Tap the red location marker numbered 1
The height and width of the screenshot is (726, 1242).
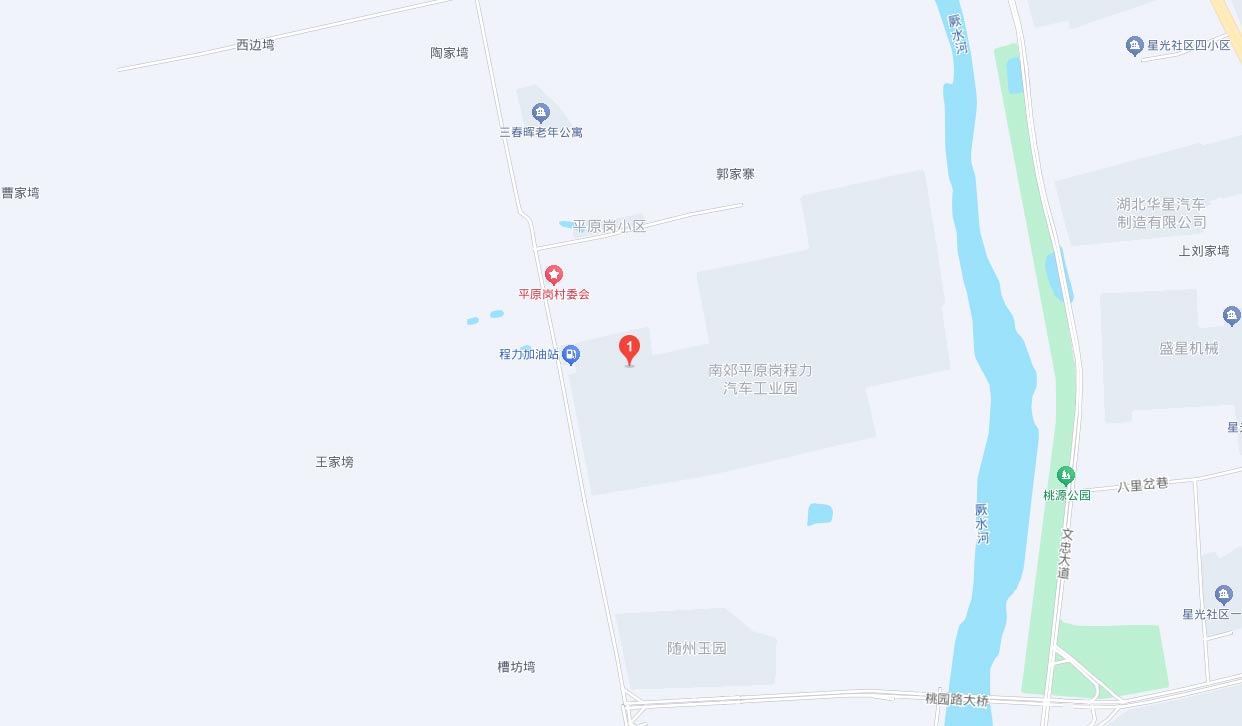pyautogui.click(x=629, y=349)
